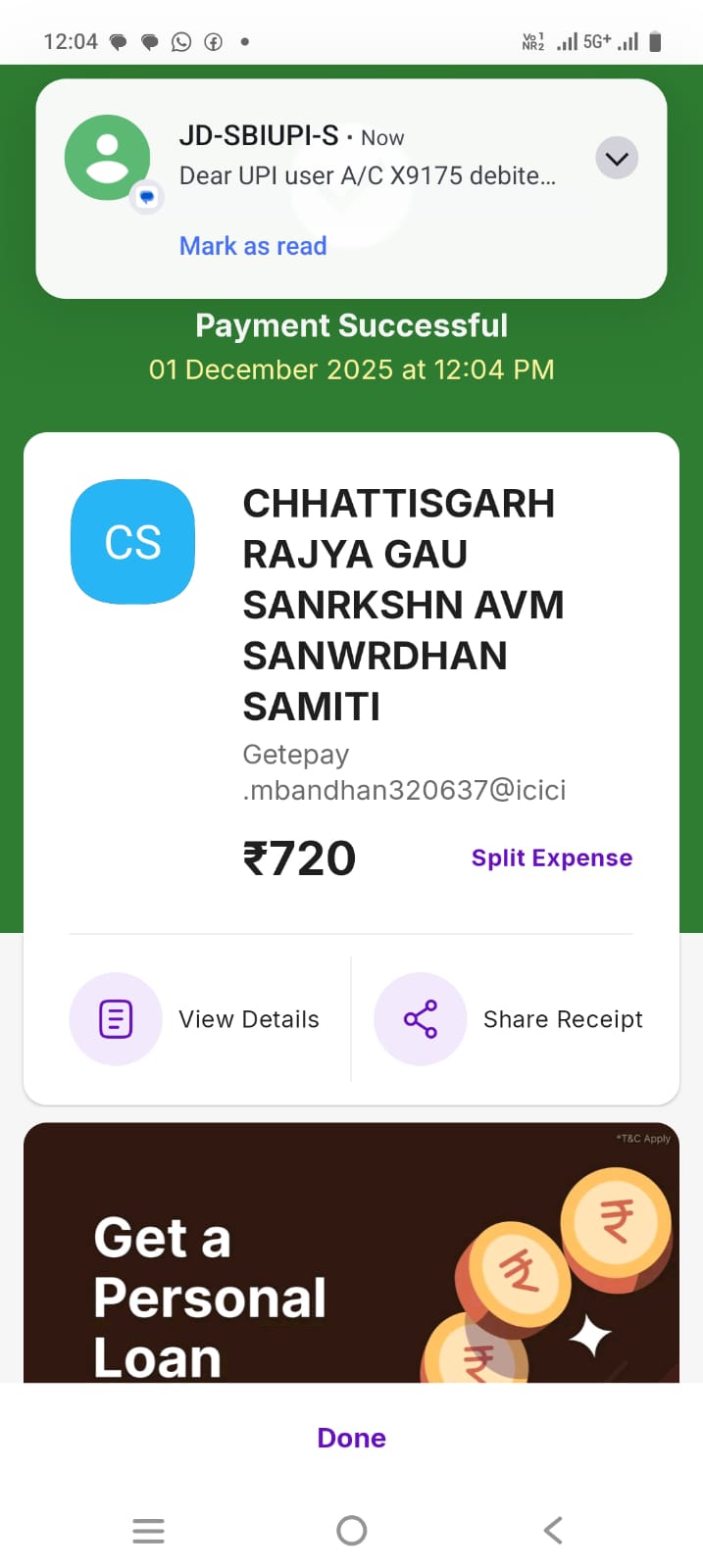Expand the JD-SBIUPI-S notification
The width and height of the screenshot is (703, 1568).
pyautogui.click(x=617, y=159)
